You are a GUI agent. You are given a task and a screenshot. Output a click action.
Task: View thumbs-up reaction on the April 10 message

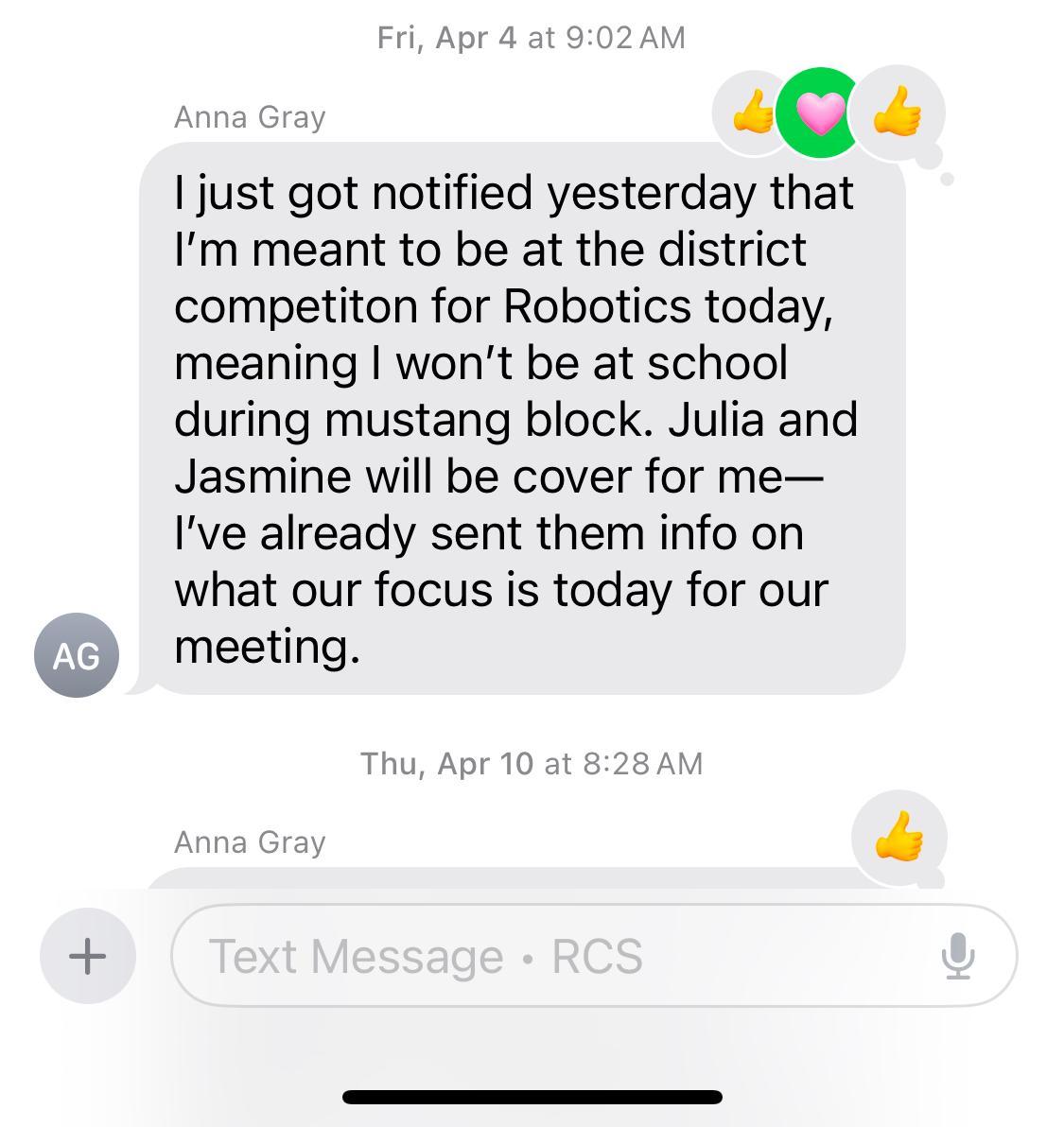click(898, 837)
